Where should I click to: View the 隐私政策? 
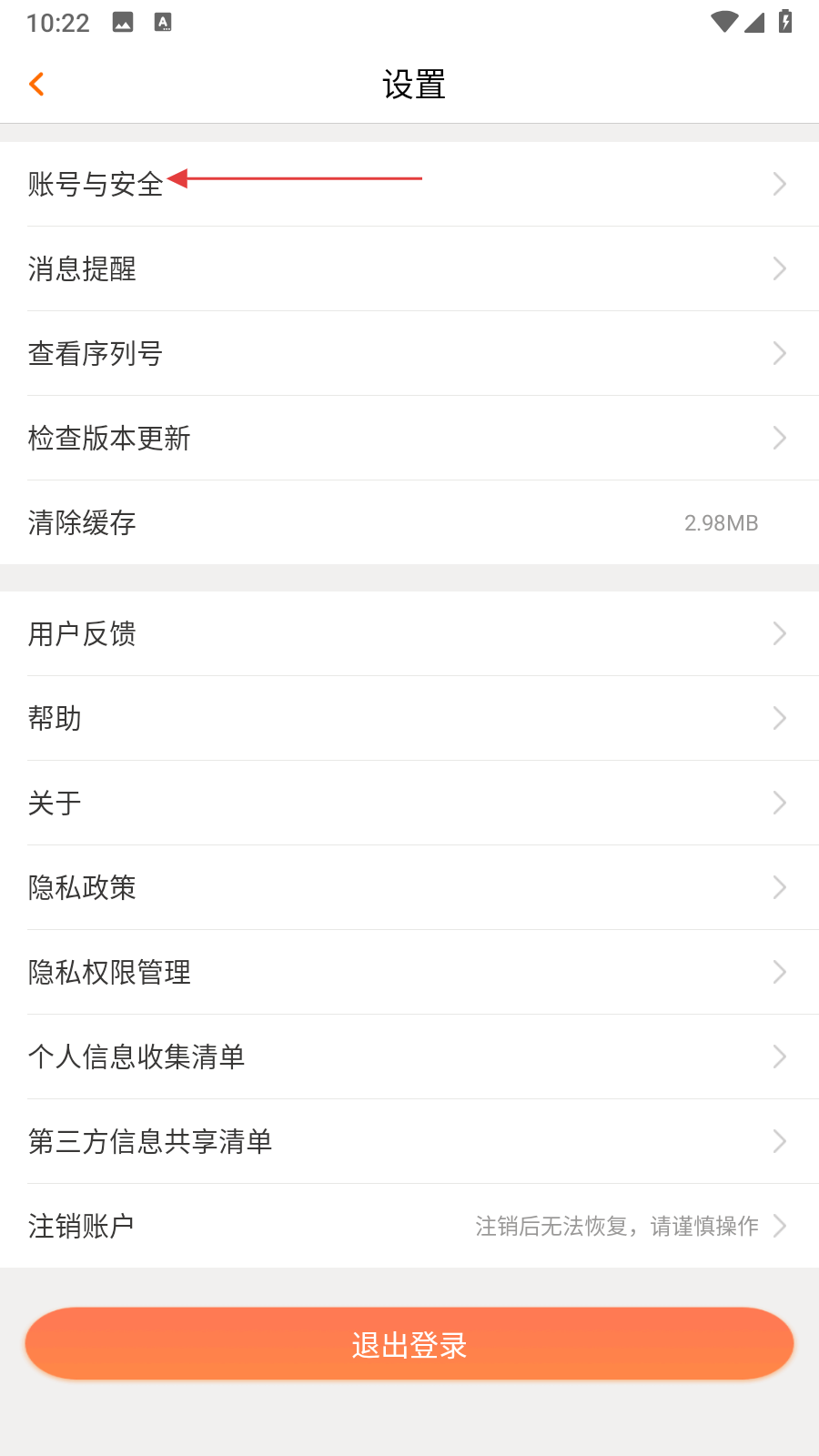pyautogui.click(x=409, y=888)
